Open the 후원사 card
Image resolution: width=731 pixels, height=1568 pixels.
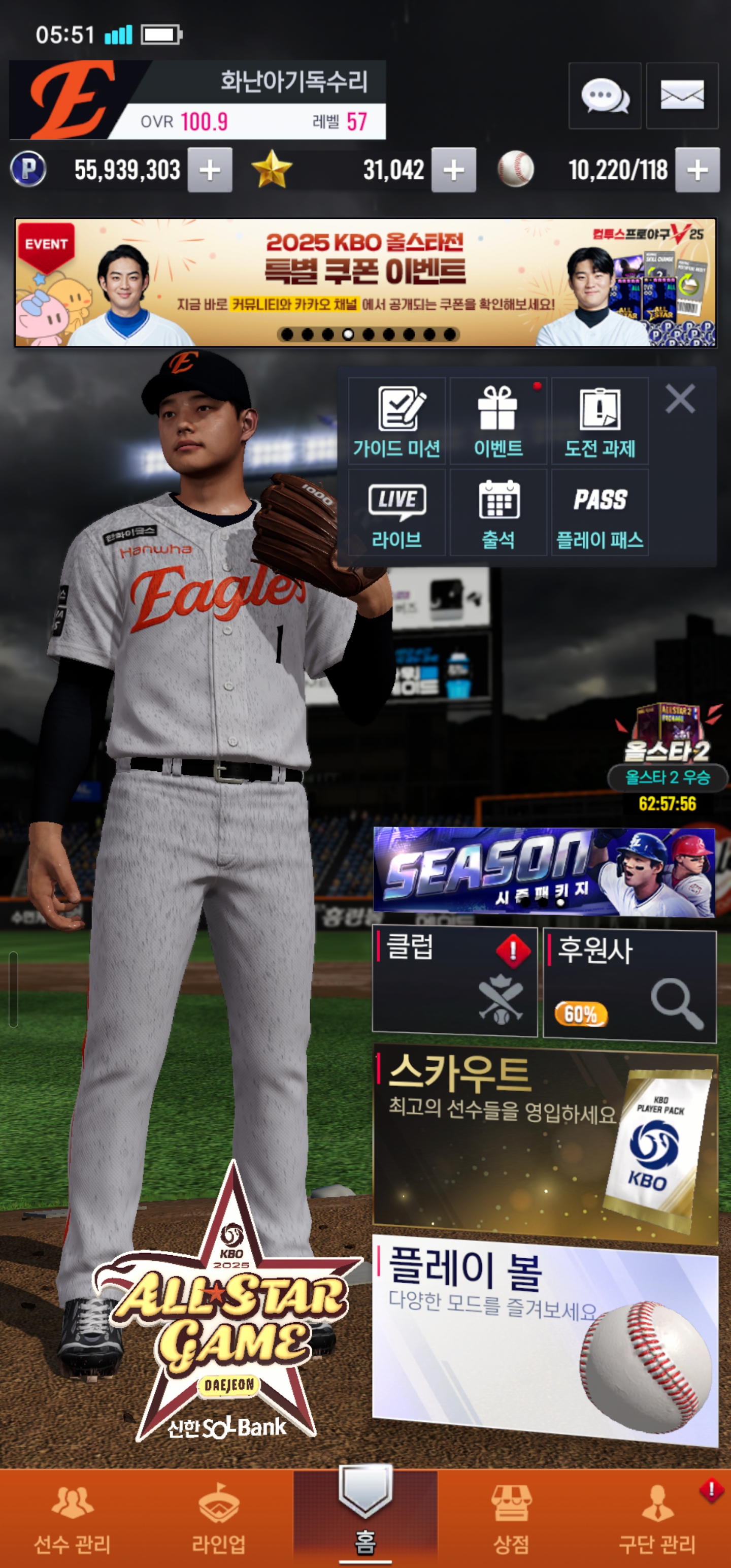pyautogui.click(x=629, y=984)
